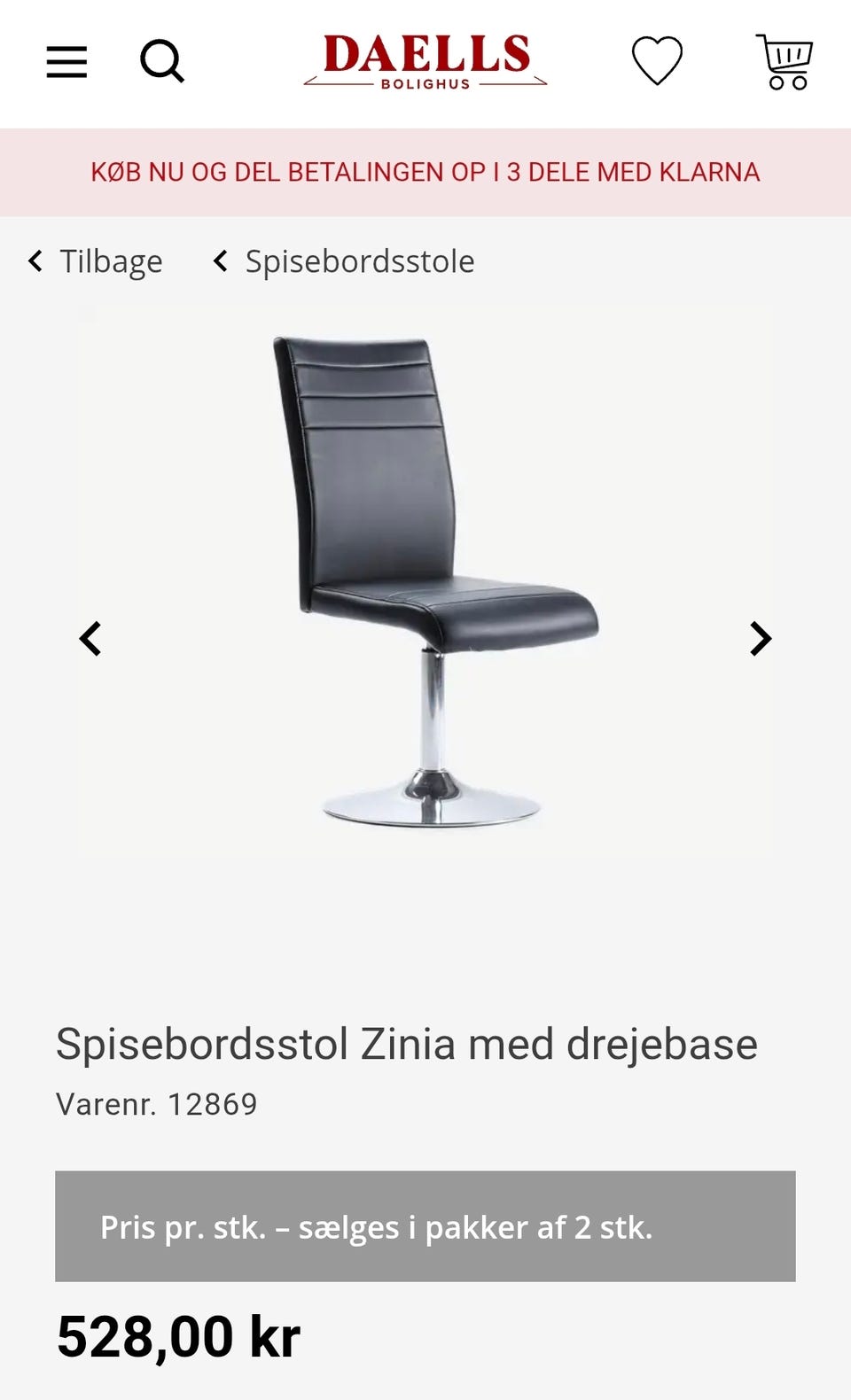View the shopping cart

[785, 61]
